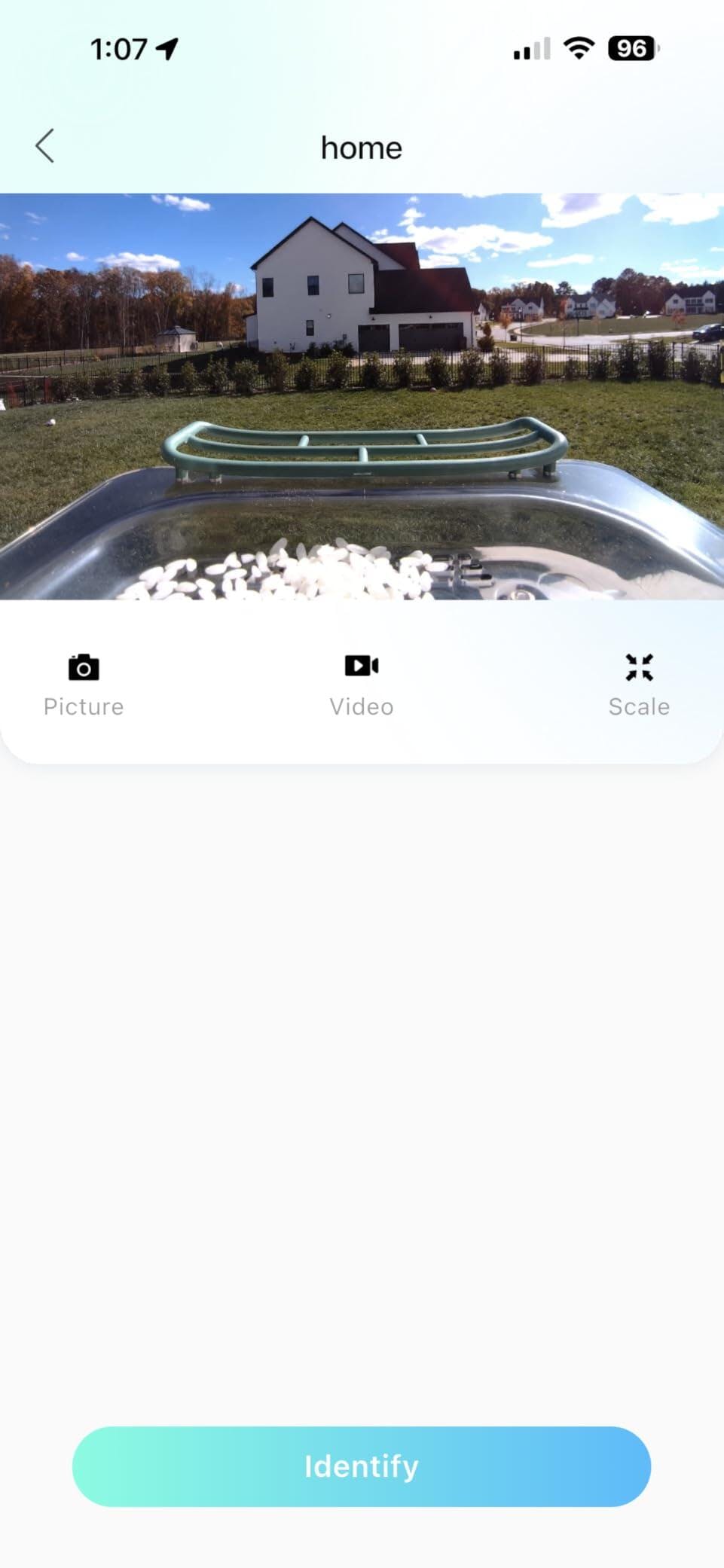Image resolution: width=724 pixels, height=1568 pixels.
Task: Tap the Identify button
Action: [362, 1466]
